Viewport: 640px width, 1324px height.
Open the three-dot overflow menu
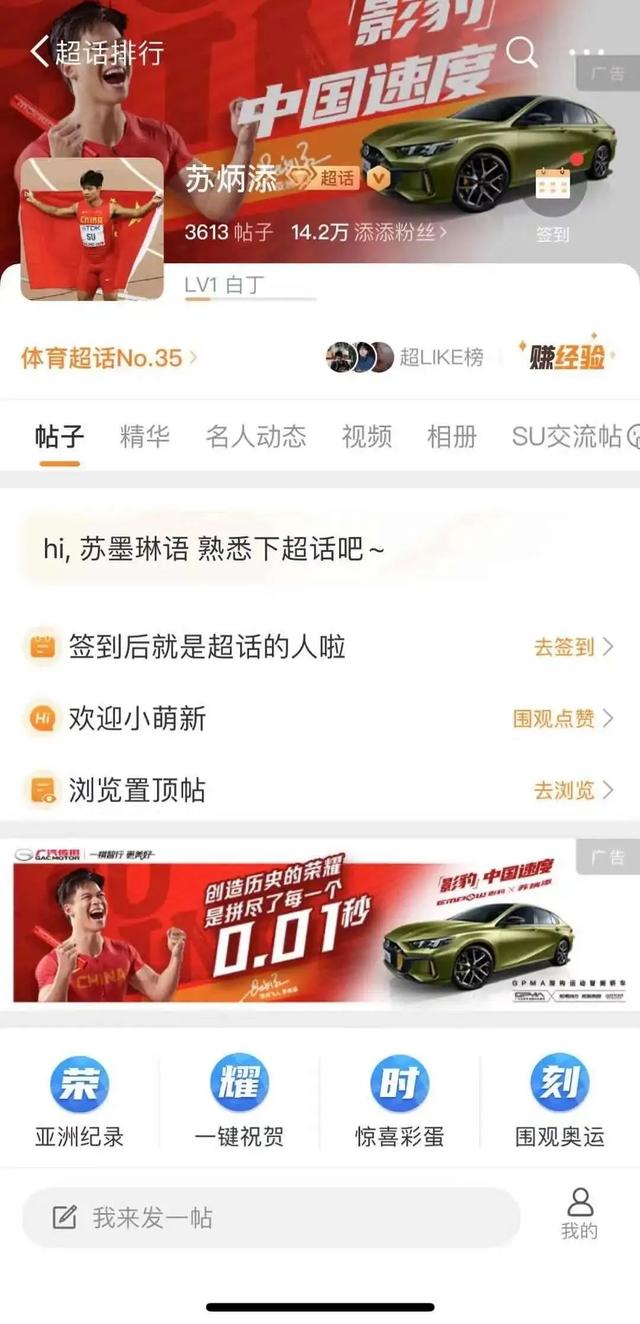point(586,52)
